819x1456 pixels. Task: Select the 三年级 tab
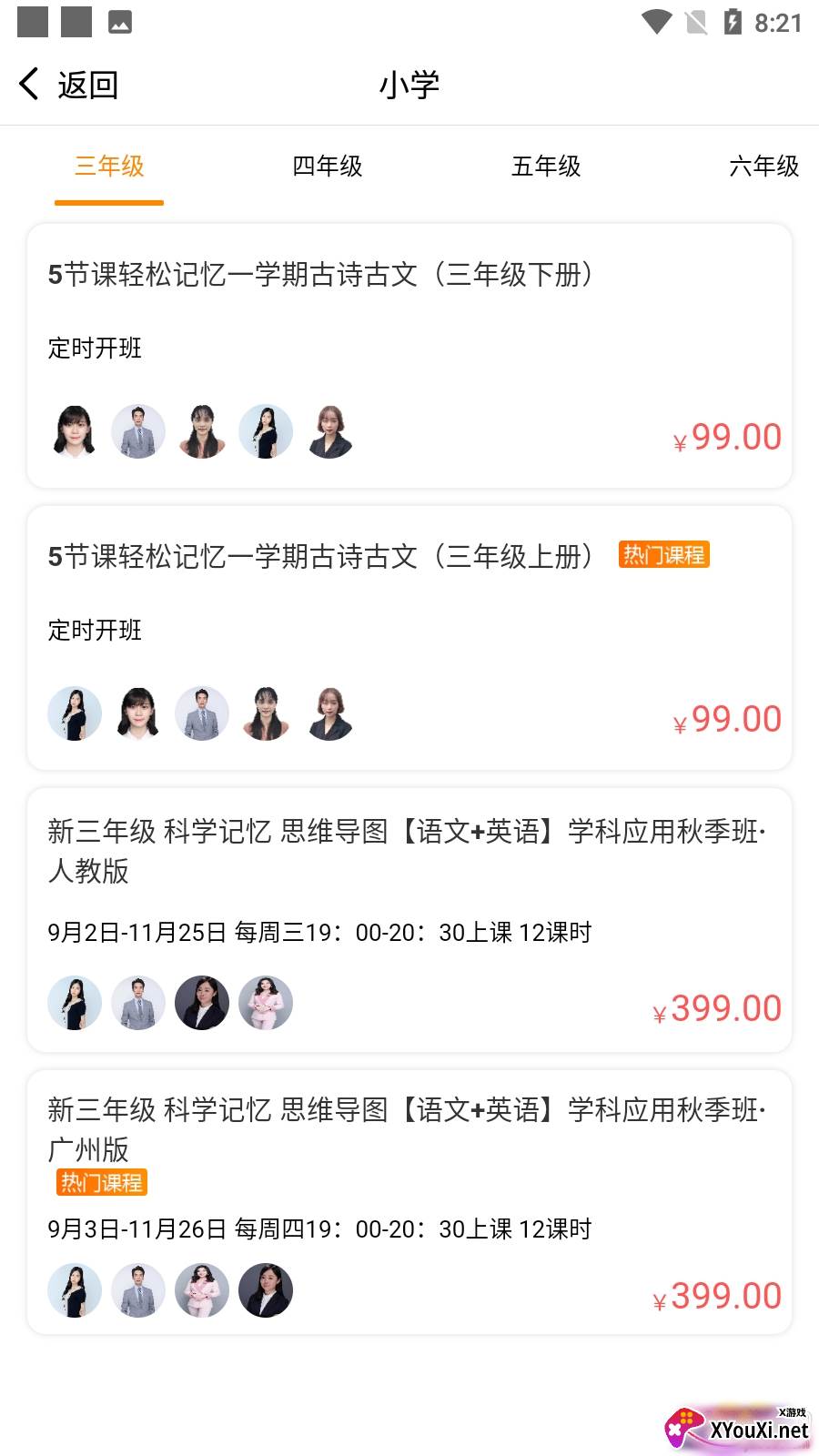pos(109,167)
